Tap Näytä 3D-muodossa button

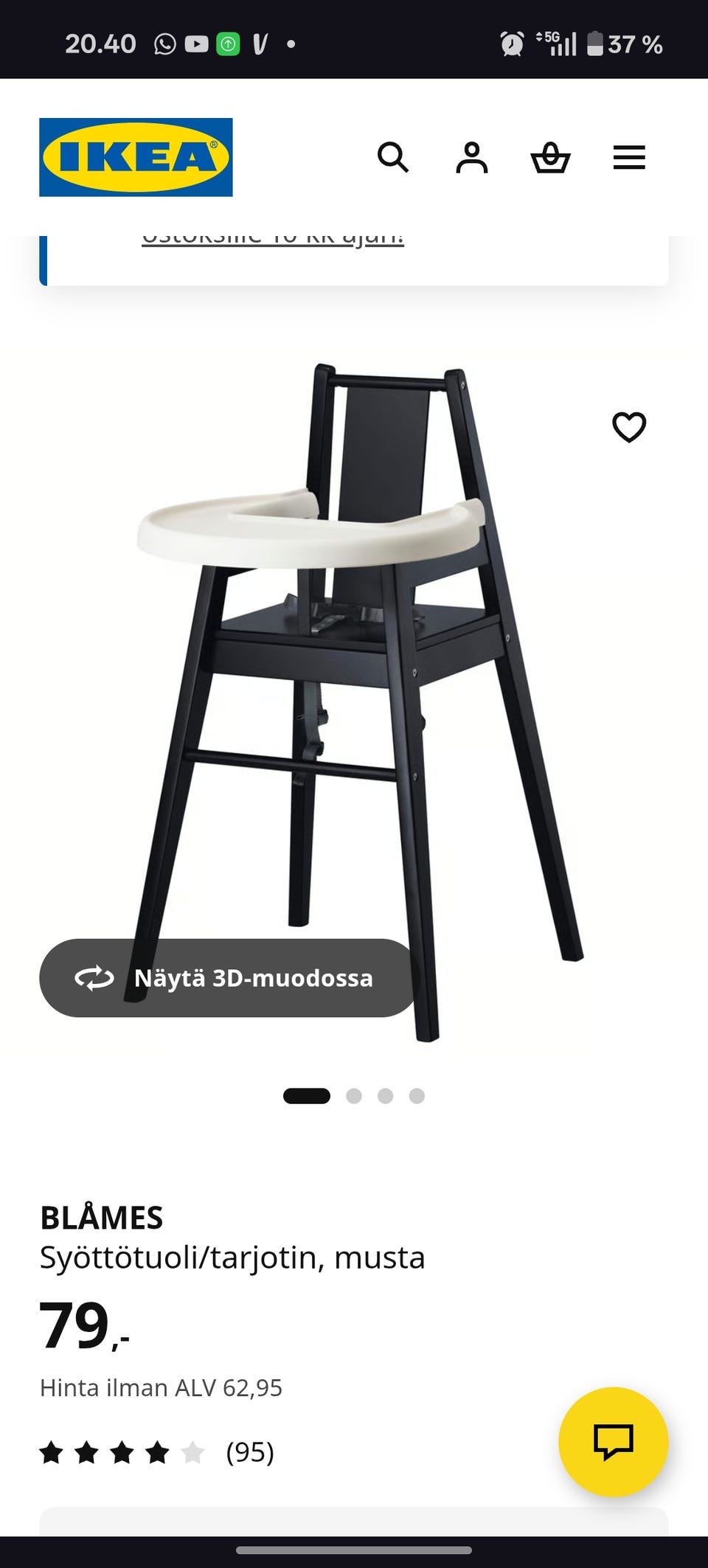(229, 978)
